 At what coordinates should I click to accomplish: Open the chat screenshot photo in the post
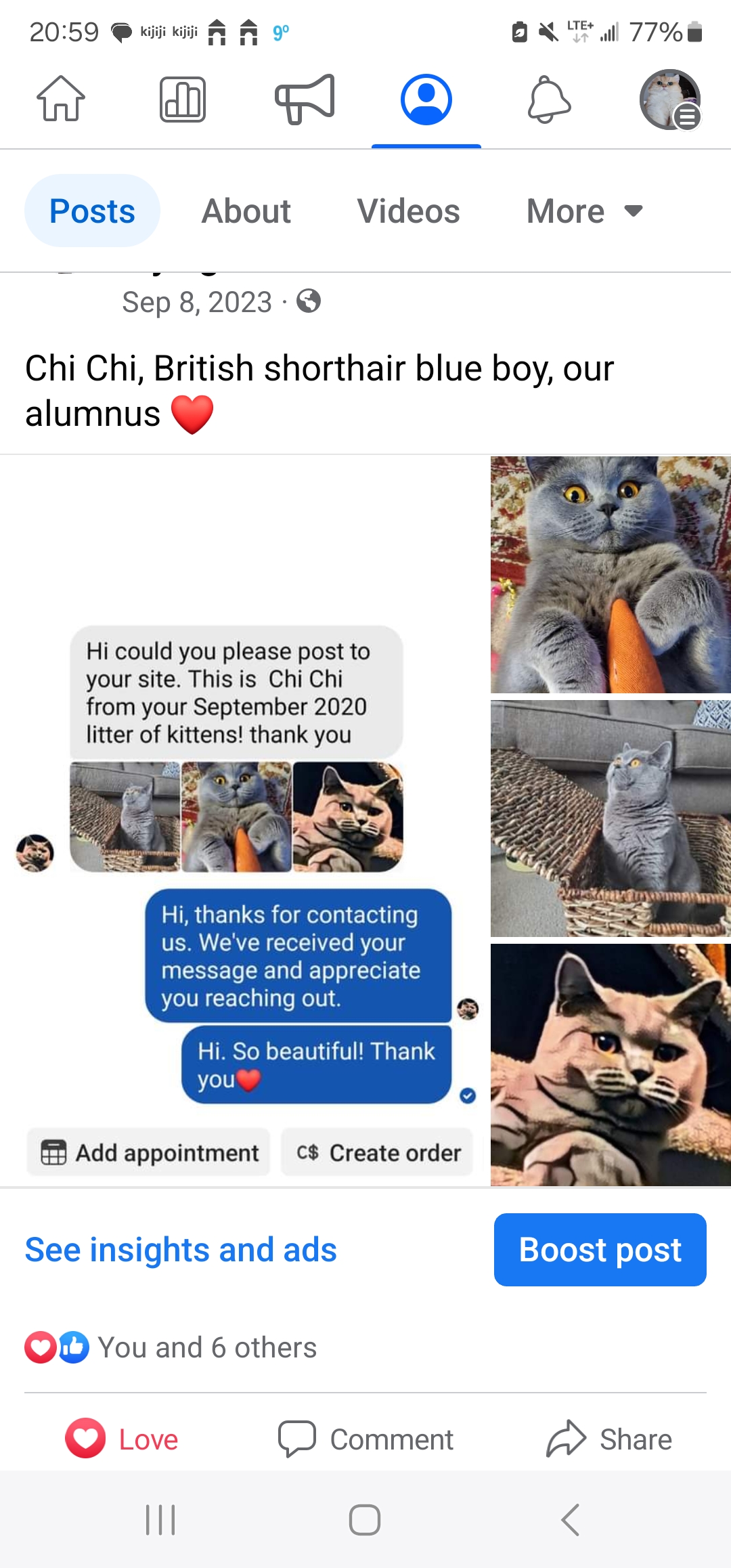pos(245,821)
